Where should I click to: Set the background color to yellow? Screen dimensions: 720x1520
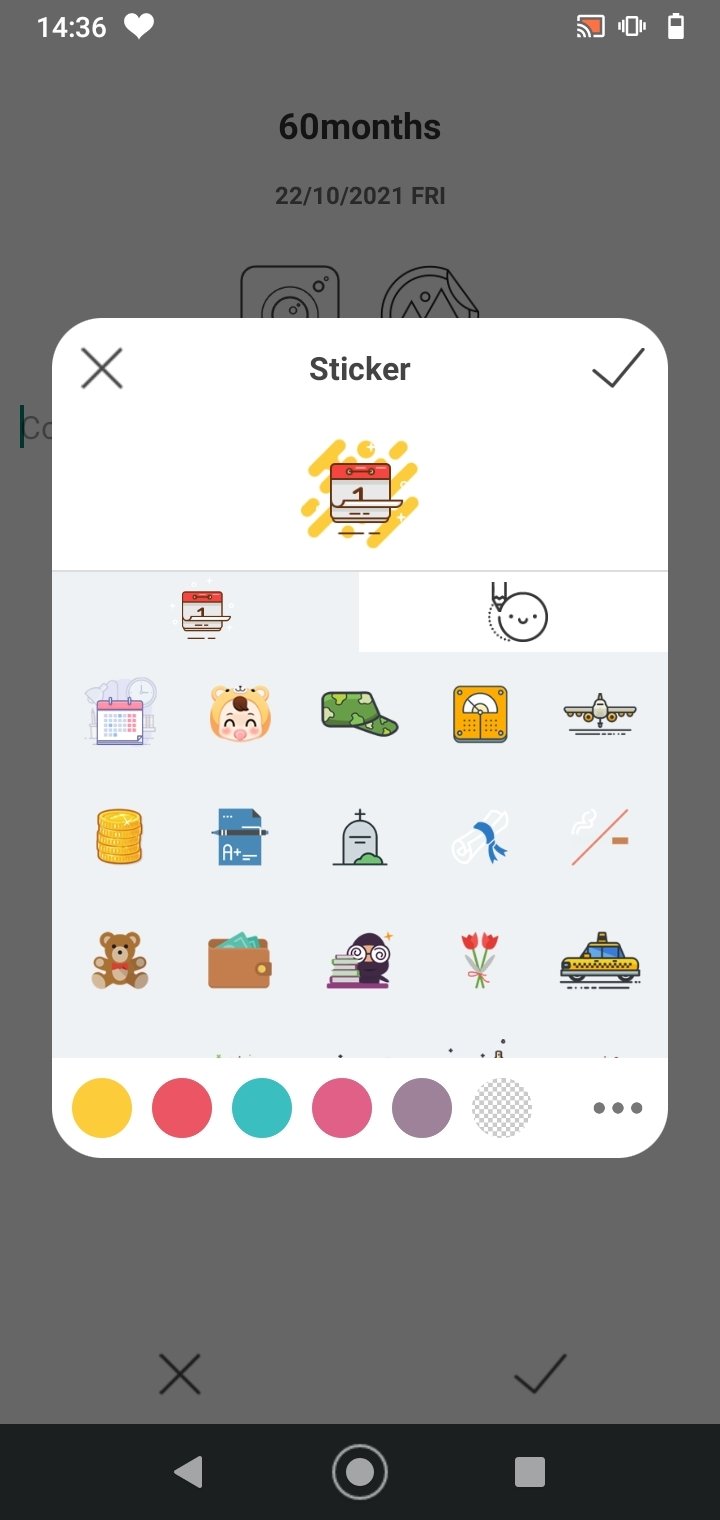[102, 1108]
